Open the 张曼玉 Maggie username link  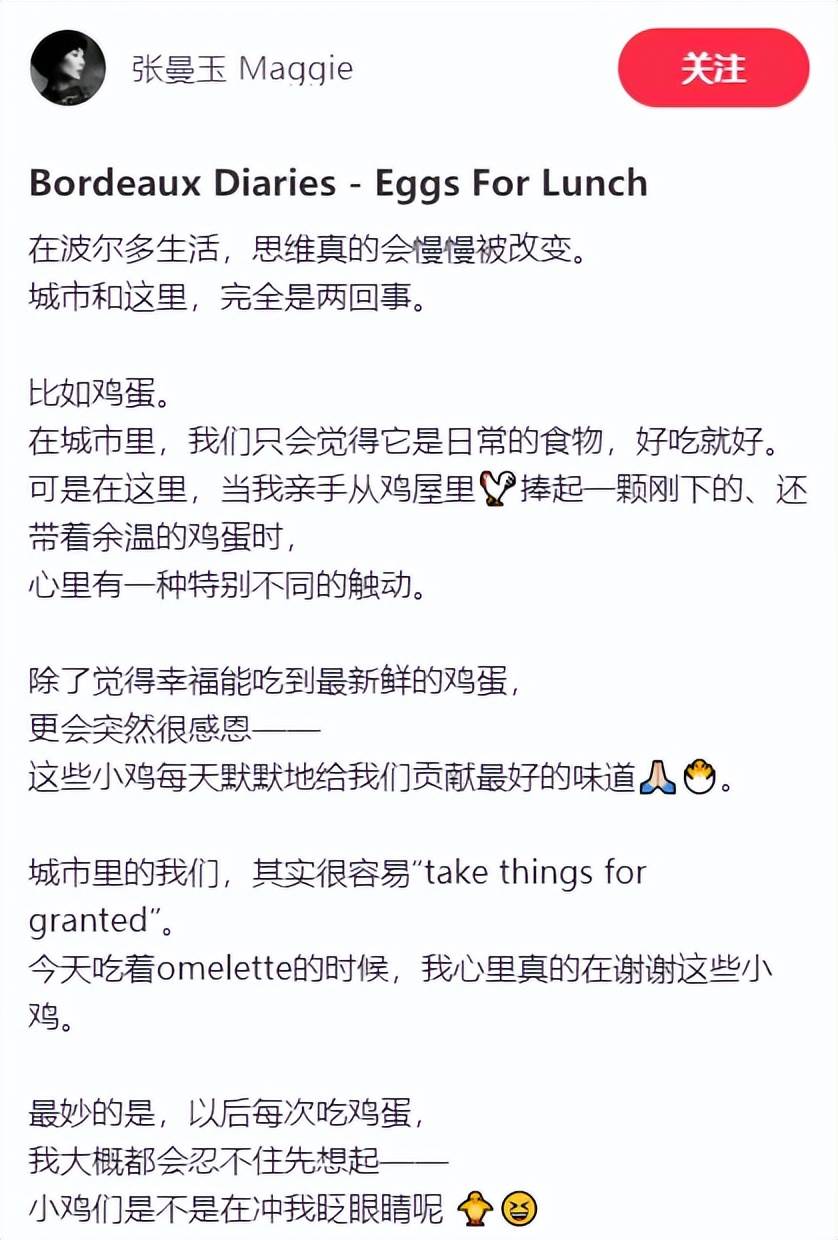(x=242, y=69)
